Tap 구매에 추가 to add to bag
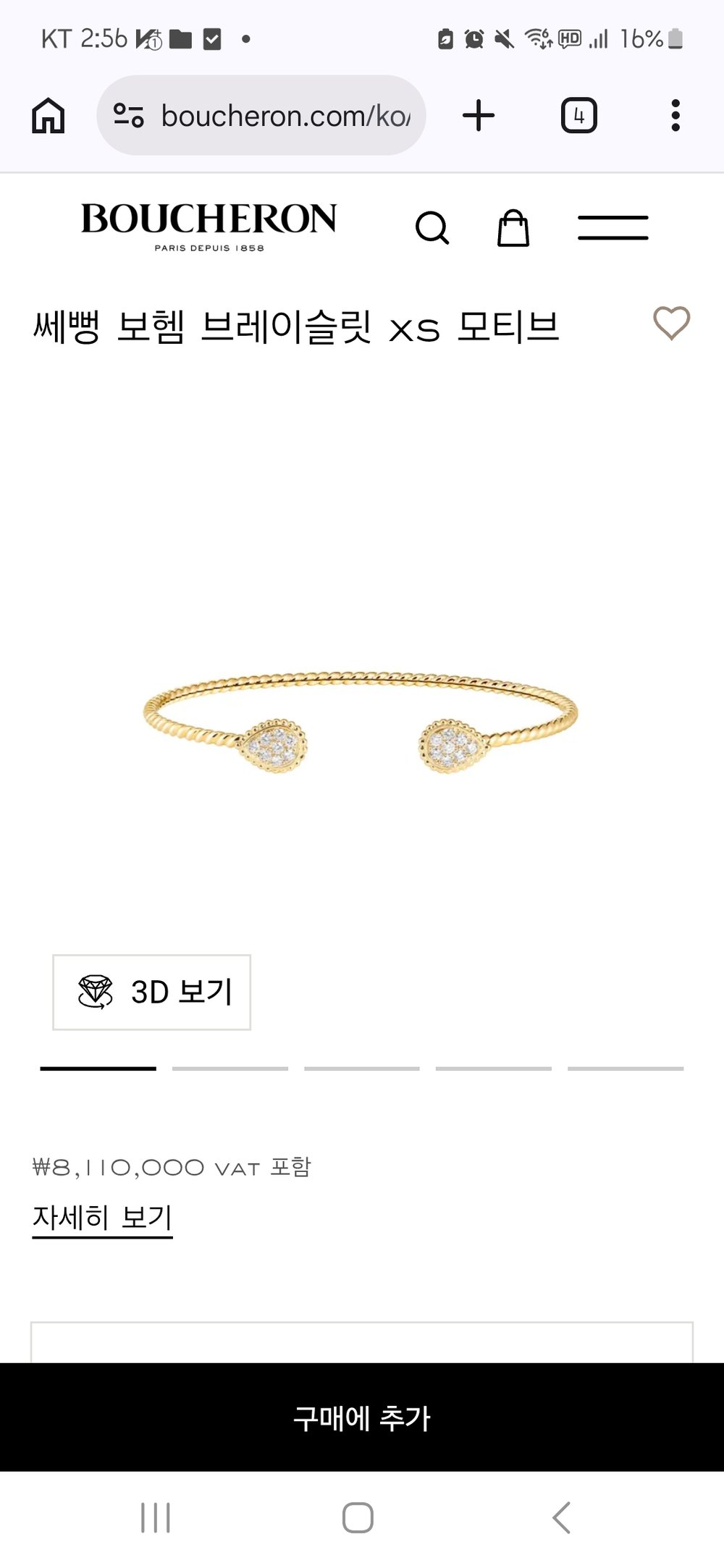The height and width of the screenshot is (1568, 724). click(x=362, y=1417)
